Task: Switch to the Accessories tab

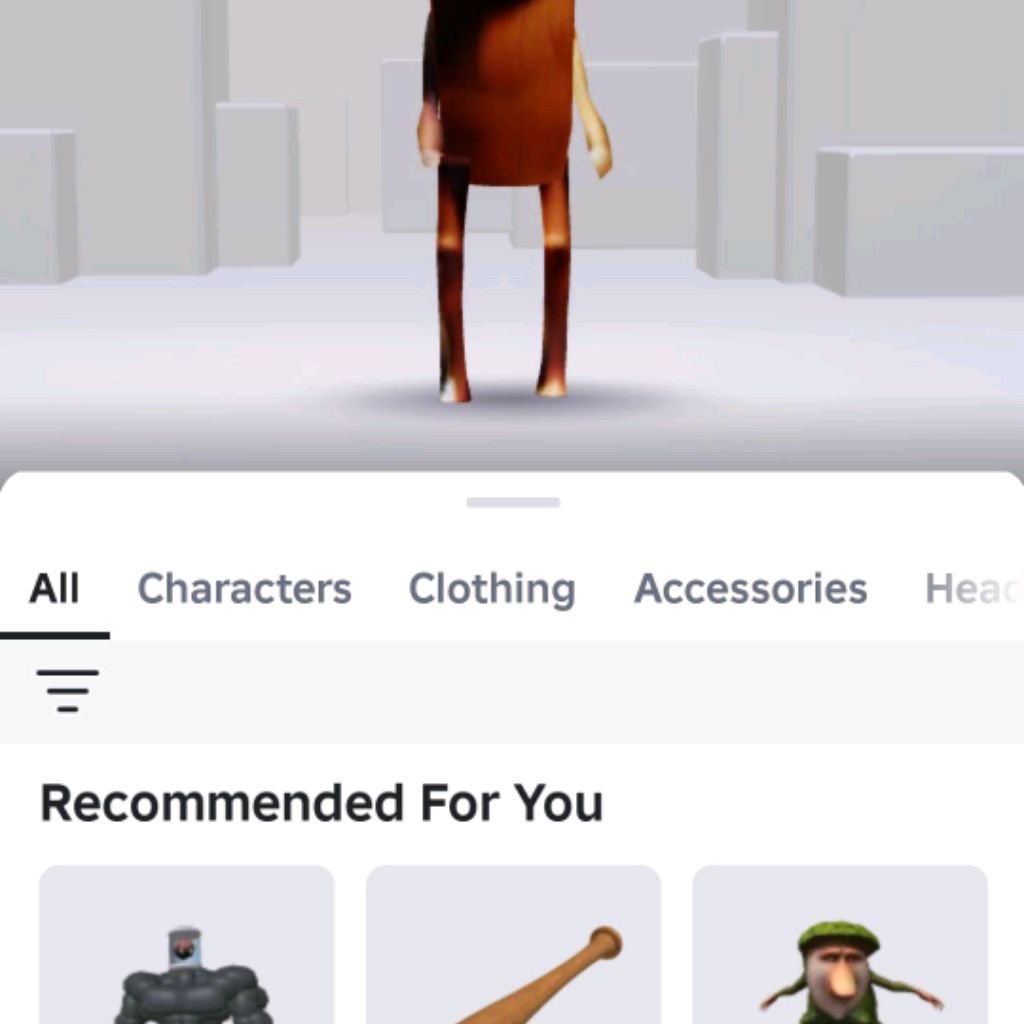Action: coord(750,589)
